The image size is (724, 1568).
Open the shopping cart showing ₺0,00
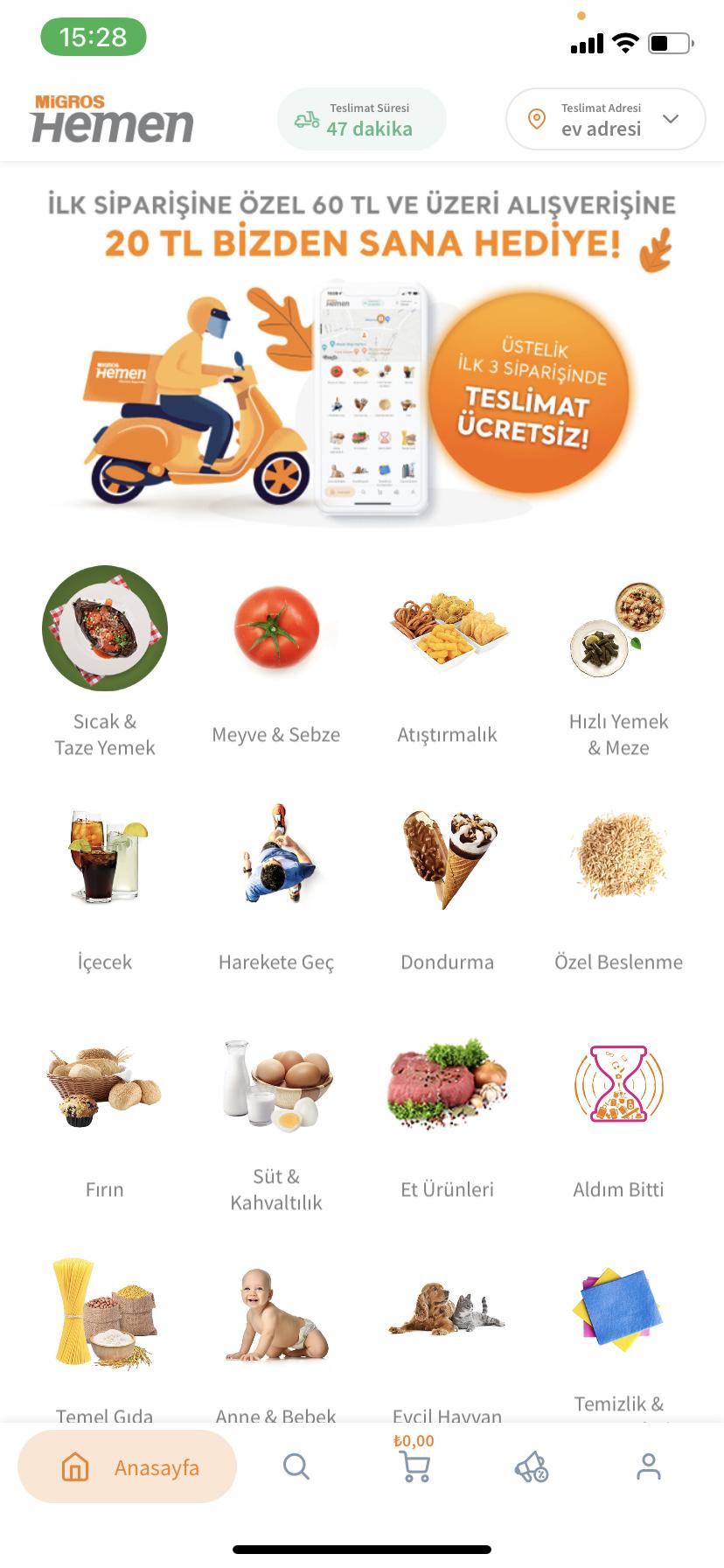414,1459
